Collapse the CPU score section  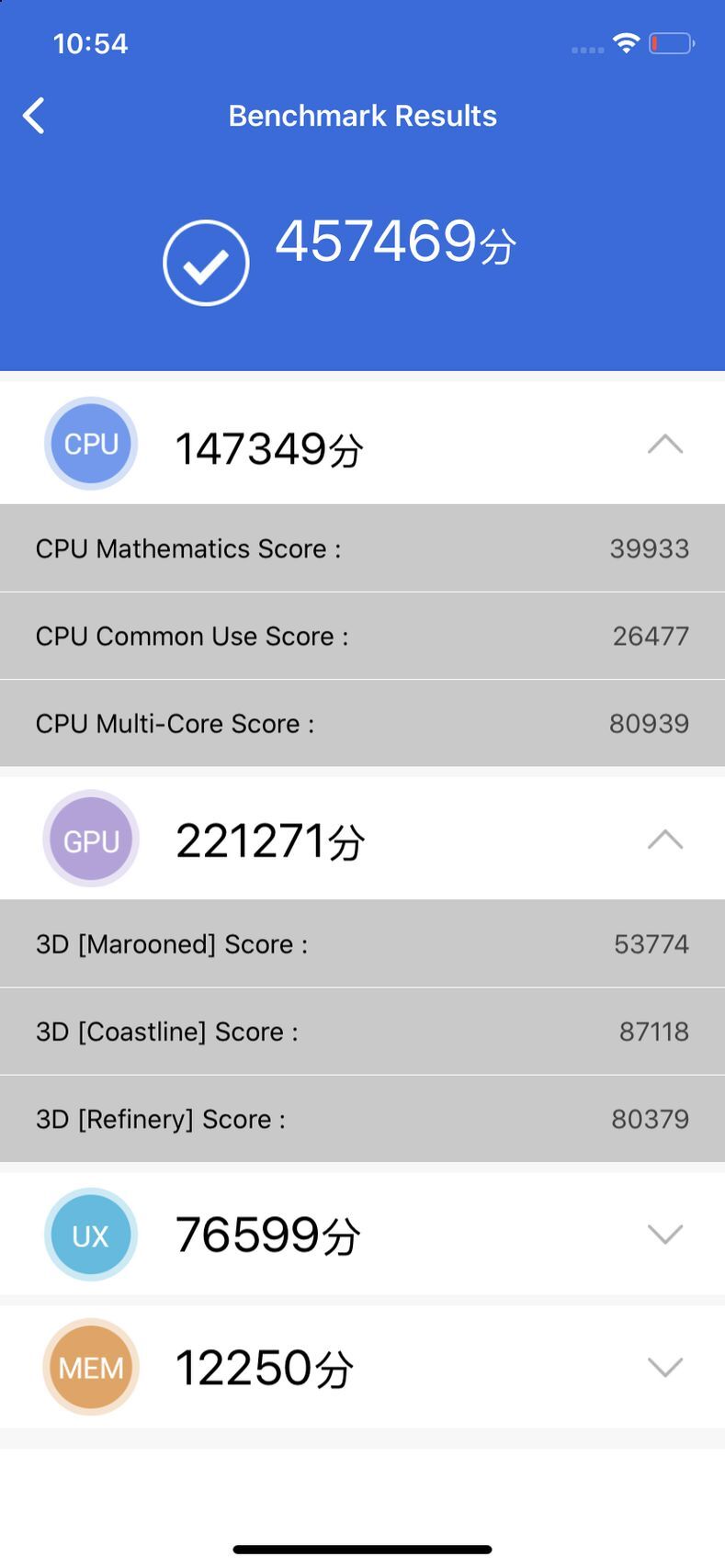click(664, 445)
